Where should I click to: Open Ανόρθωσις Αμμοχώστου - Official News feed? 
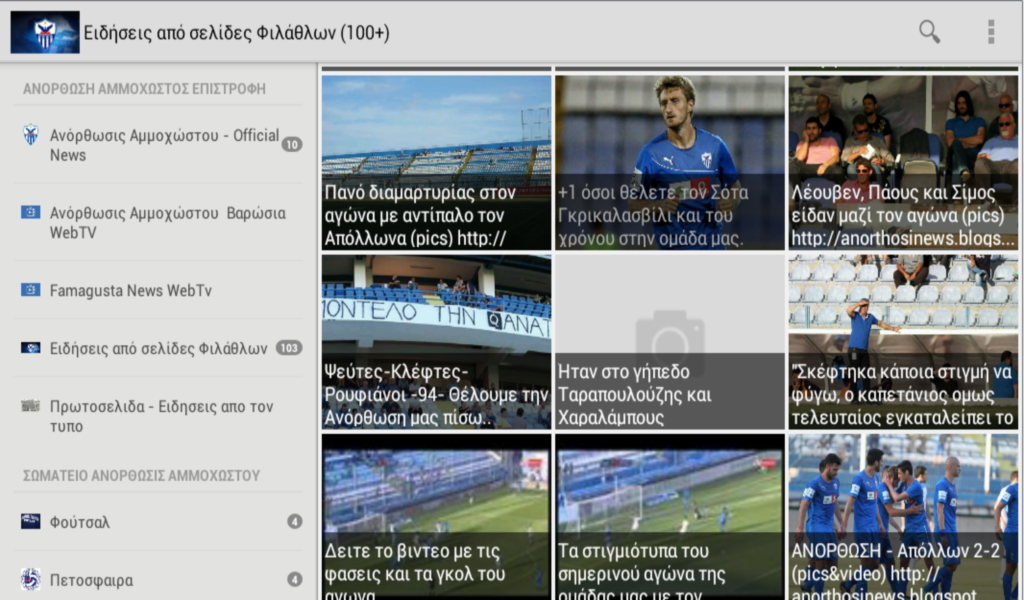click(158, 145)
